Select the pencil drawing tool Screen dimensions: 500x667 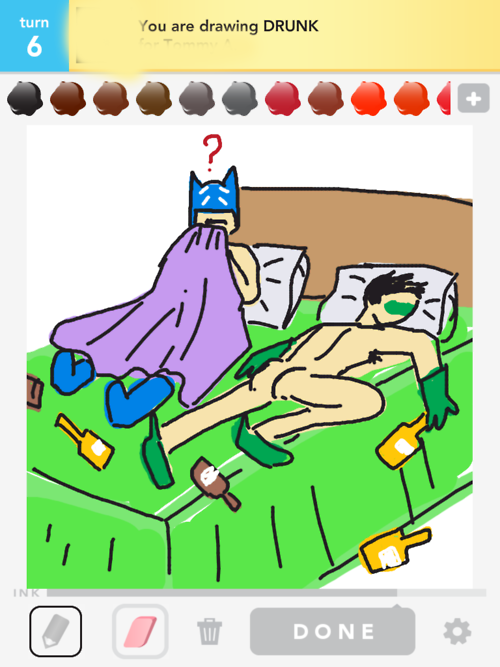click(x=55, y=631)
